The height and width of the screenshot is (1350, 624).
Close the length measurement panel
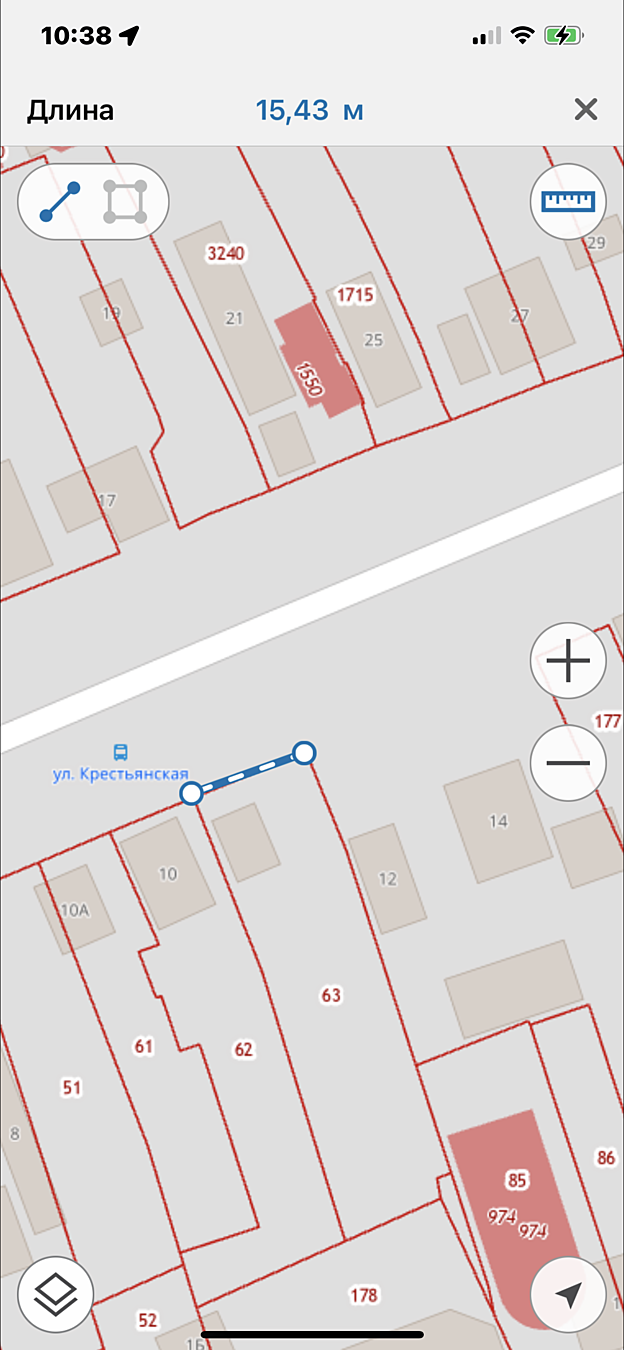tap(586, 110)
